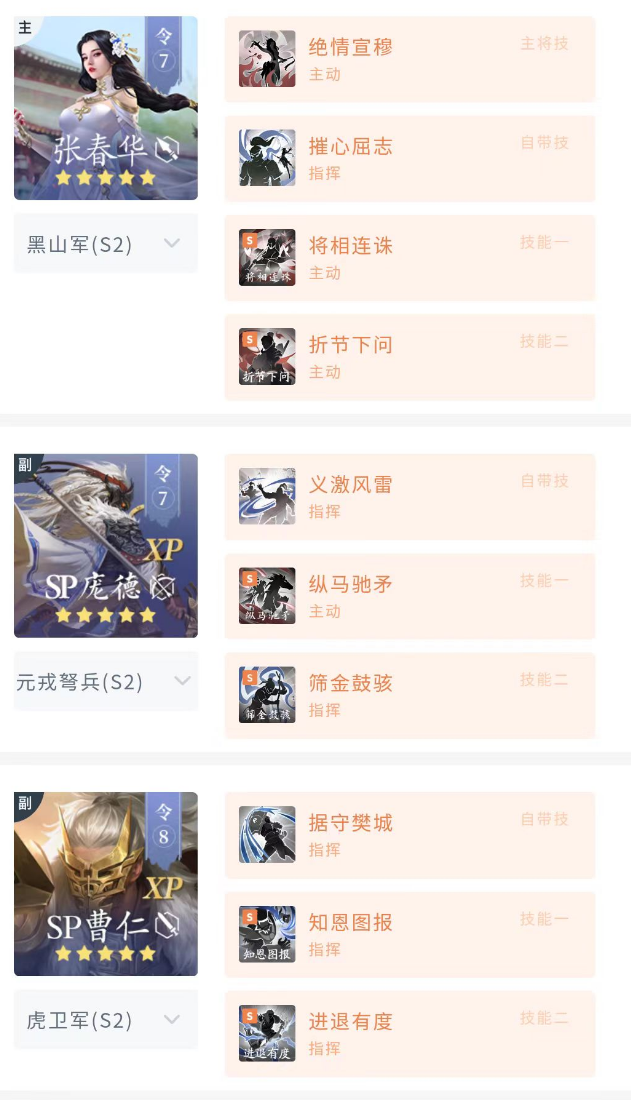This screenshot has width=631, height=1100.
Task: Expand the 元戎弩兵(S2) troop dropdown
Action: tap(106, 681)
